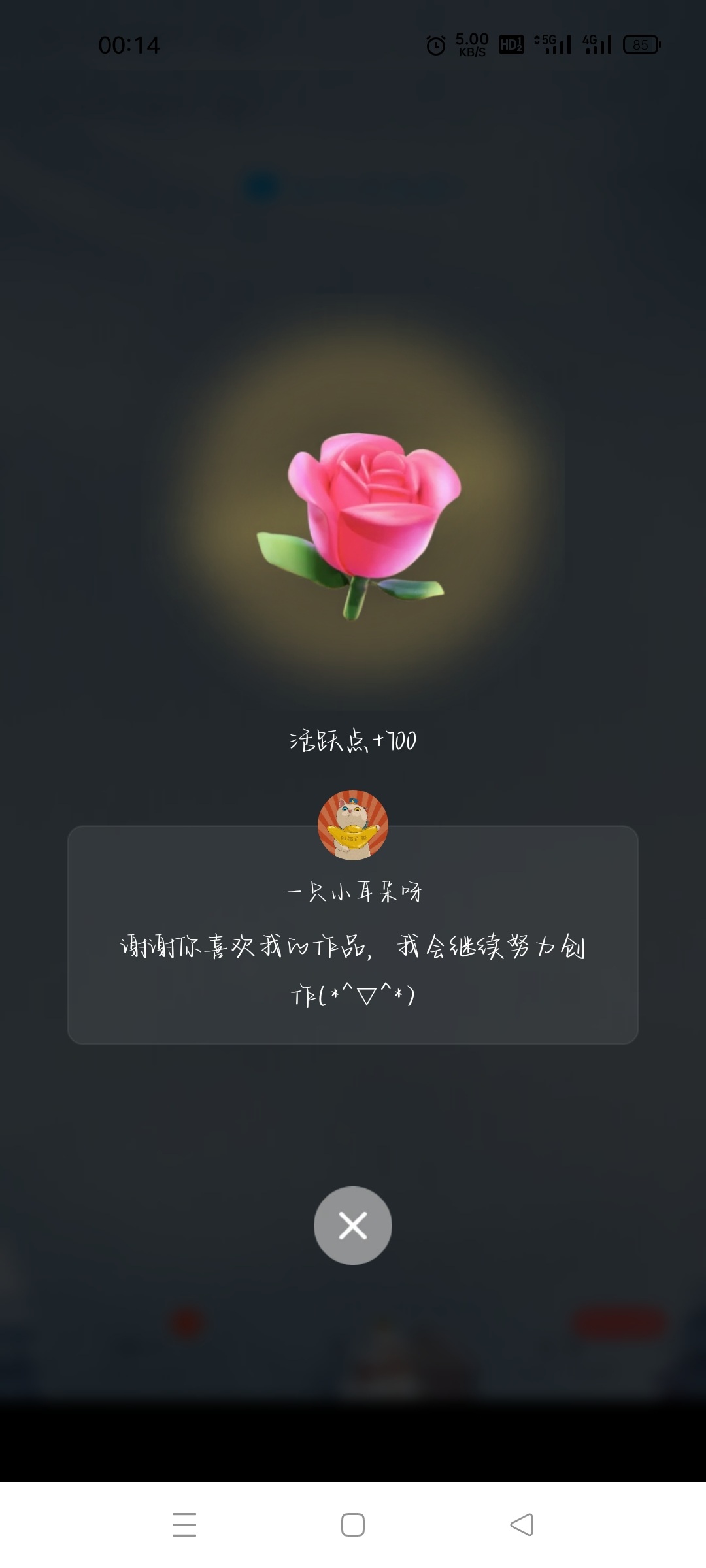The height and width of the screenshot is (1568, 706).
Task: Open the system recent apps menu
Action: click(184, 1525)
